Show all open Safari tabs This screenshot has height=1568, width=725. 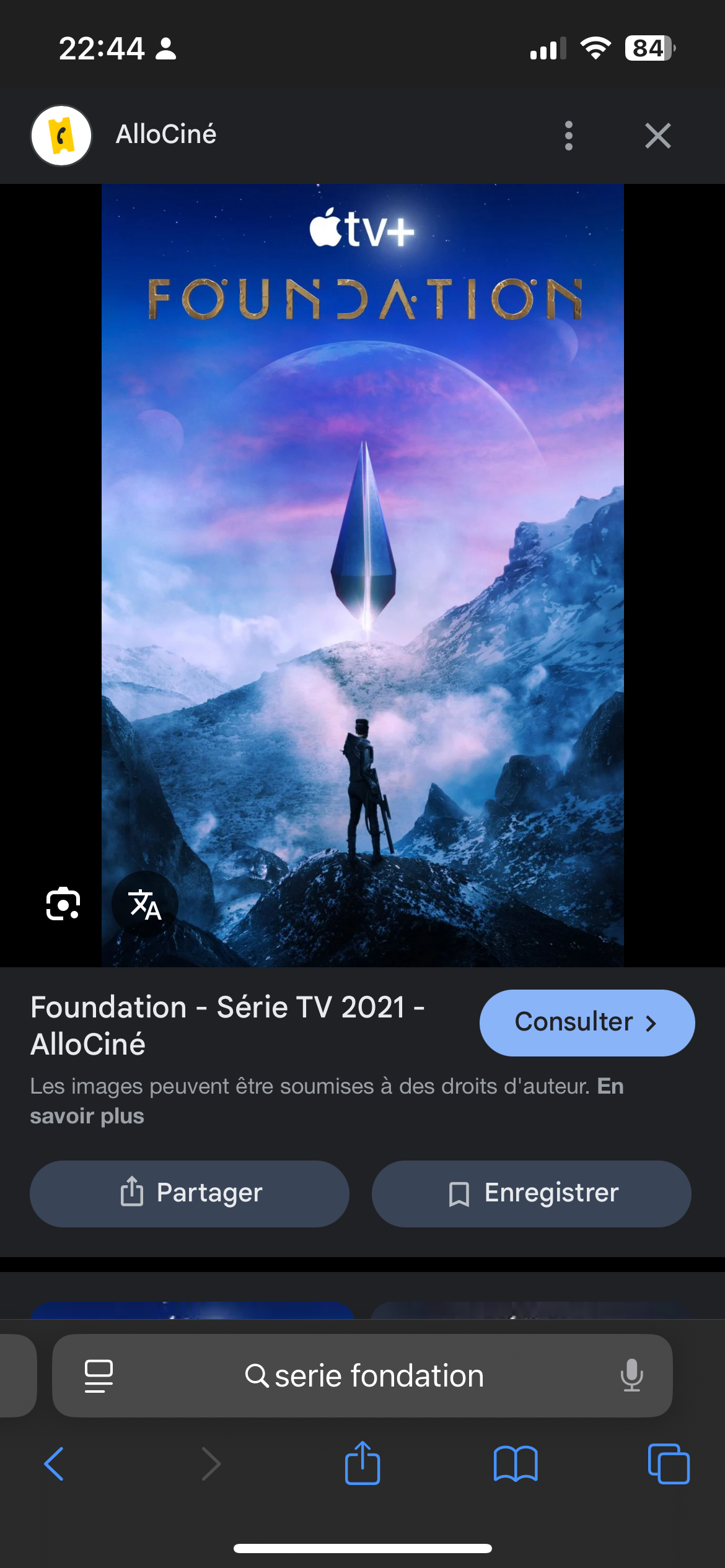click(x=669, y=1464)
